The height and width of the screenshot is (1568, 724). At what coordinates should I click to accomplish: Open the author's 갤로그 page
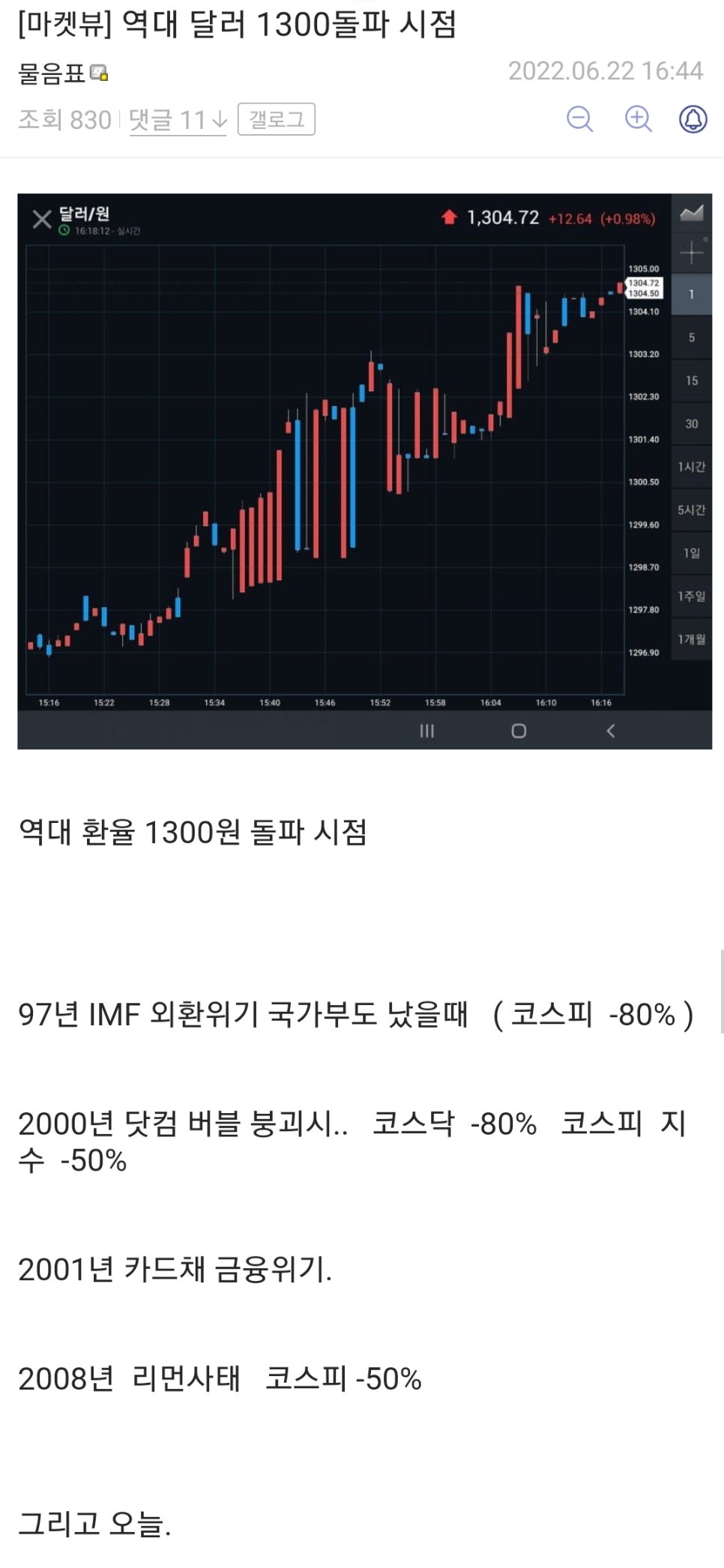276,119
